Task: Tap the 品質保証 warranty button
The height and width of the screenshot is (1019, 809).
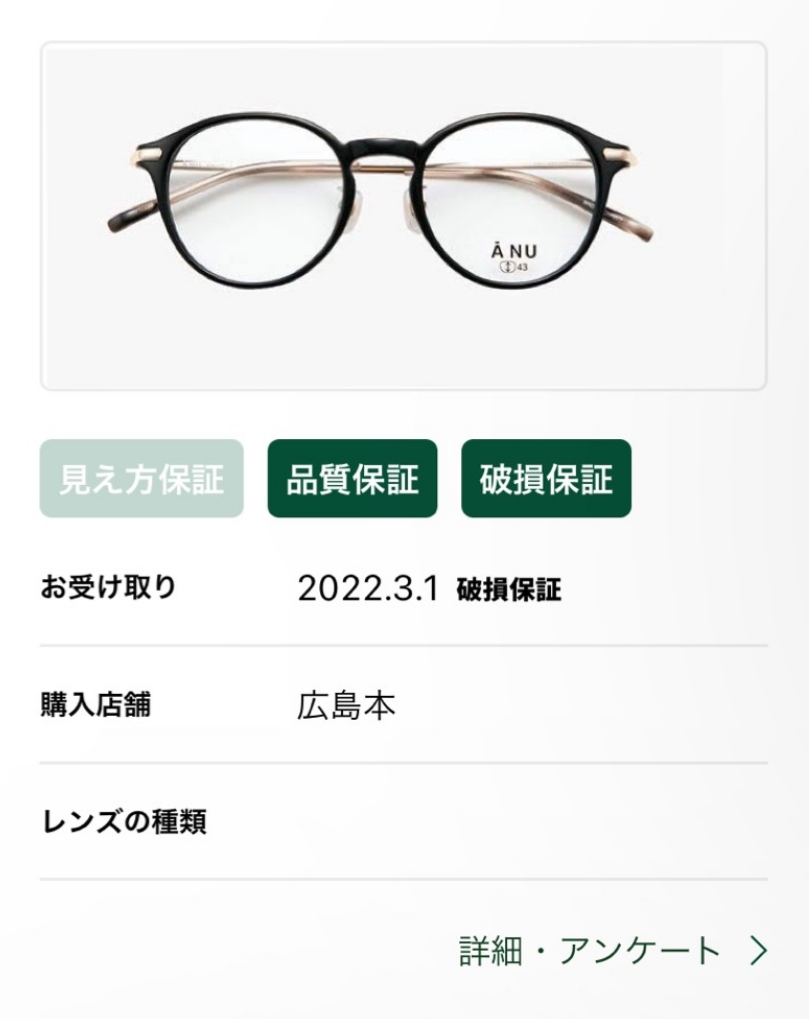Action: (x=352, y=479)
